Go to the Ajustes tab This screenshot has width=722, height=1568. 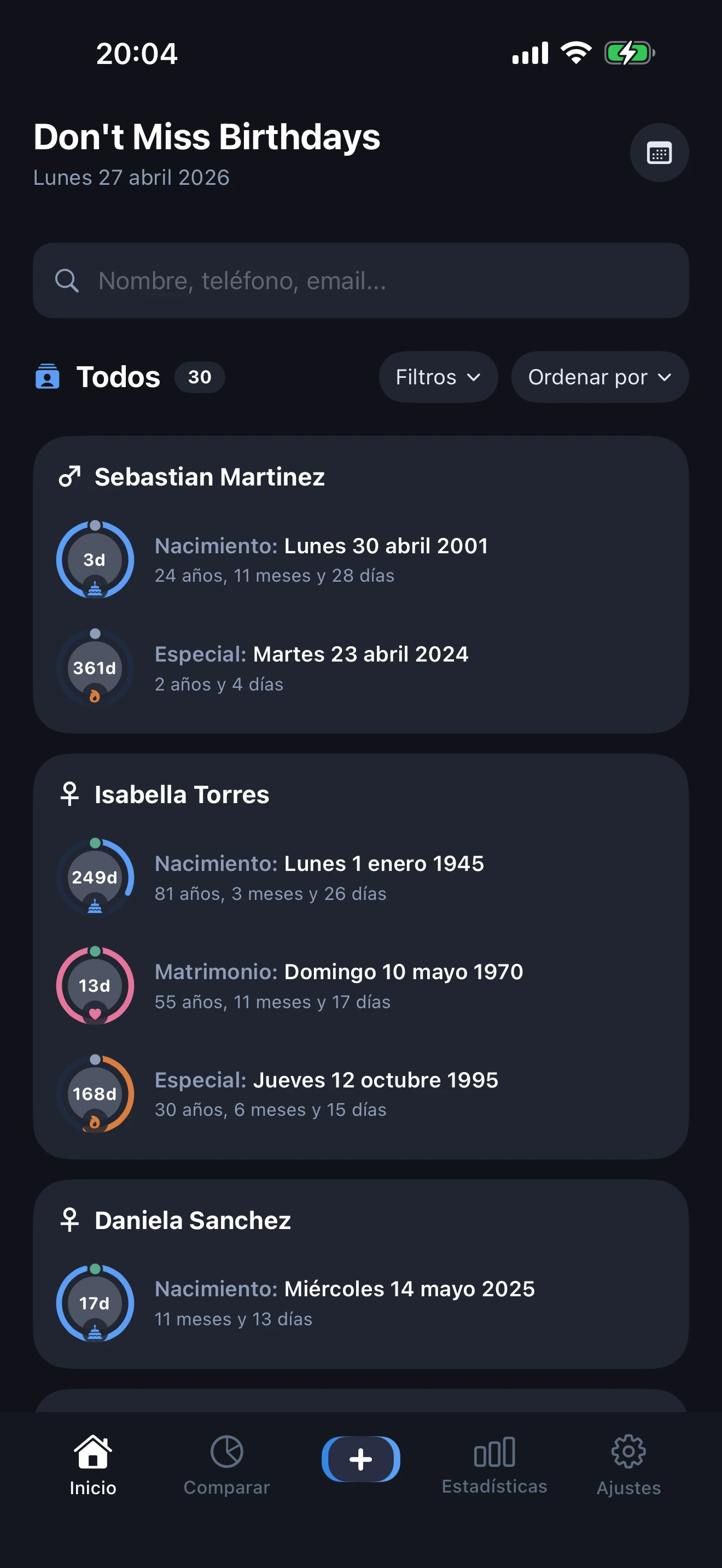coord(628,1465)
